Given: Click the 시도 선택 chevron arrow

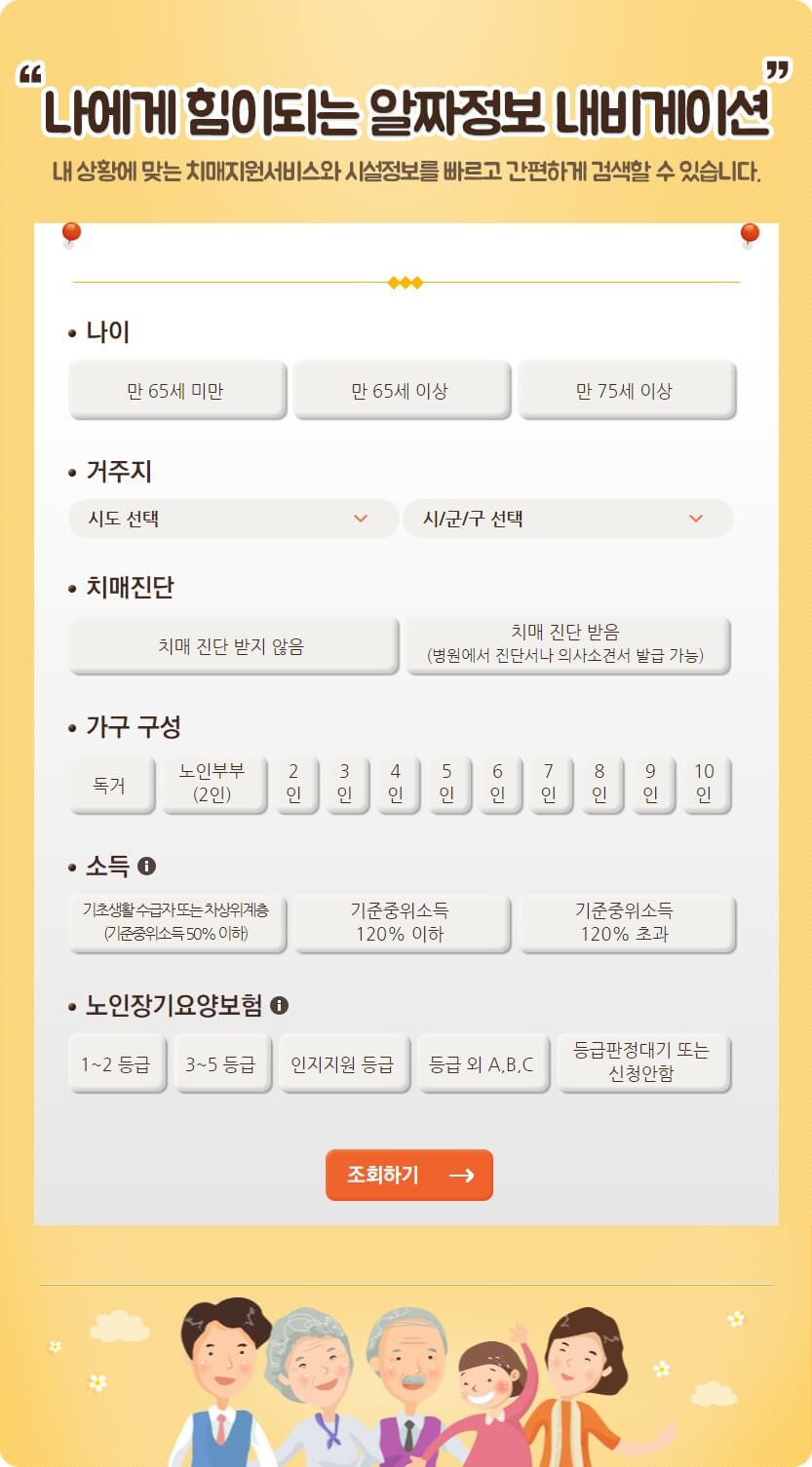Looking at the screenshot, I should [361, 519].
